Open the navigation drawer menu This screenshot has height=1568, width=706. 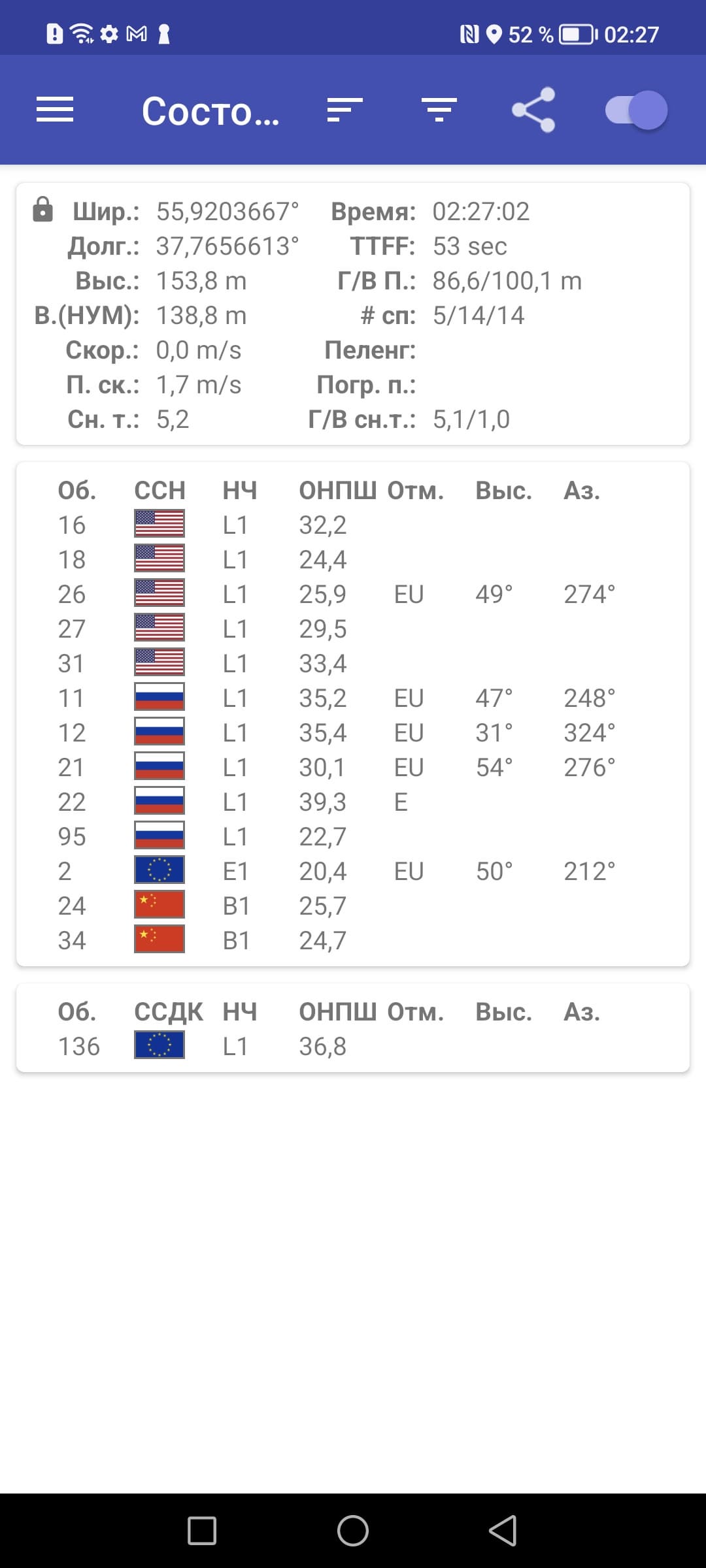(55, 110)
